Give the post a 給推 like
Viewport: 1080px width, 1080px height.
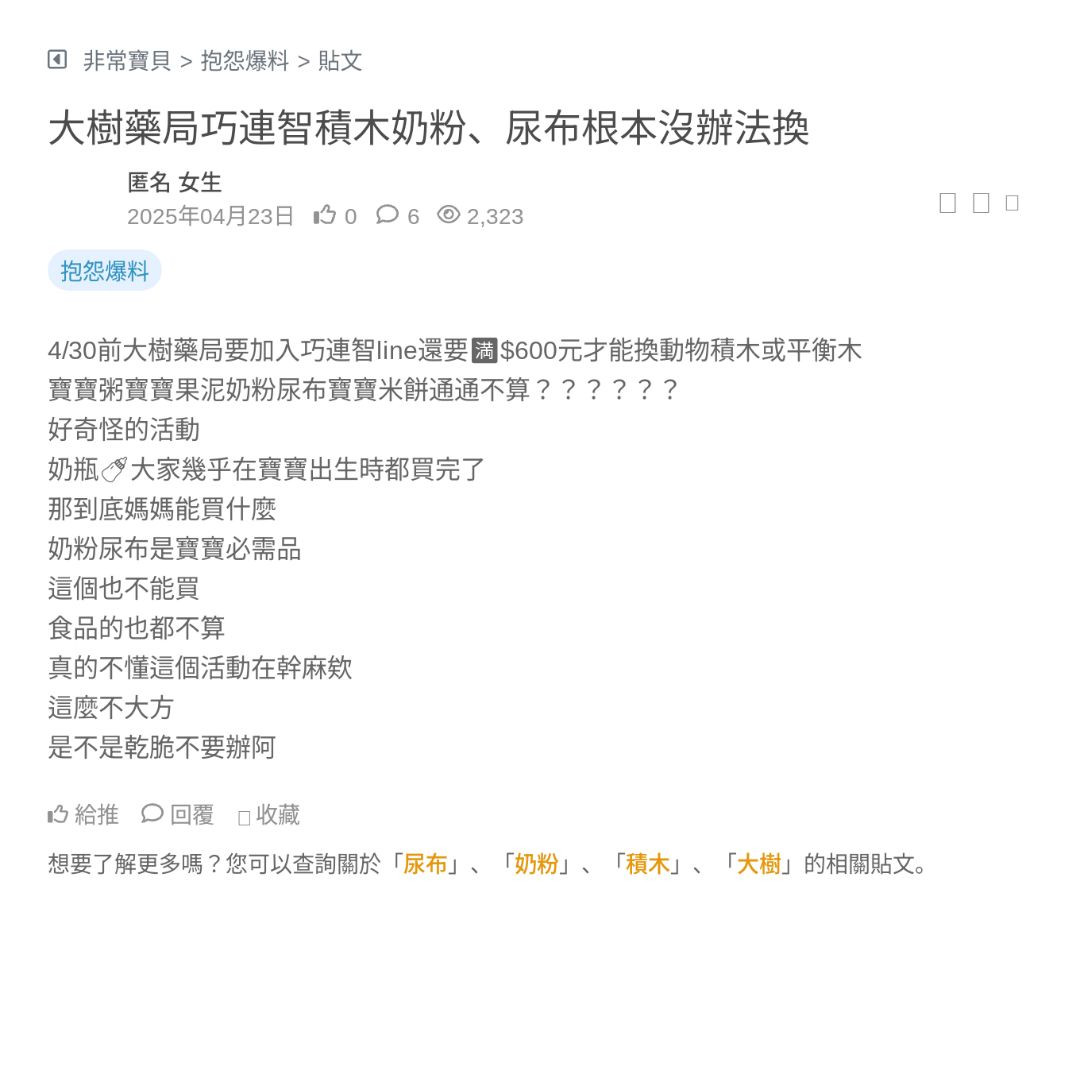click(x=83, y=815)
